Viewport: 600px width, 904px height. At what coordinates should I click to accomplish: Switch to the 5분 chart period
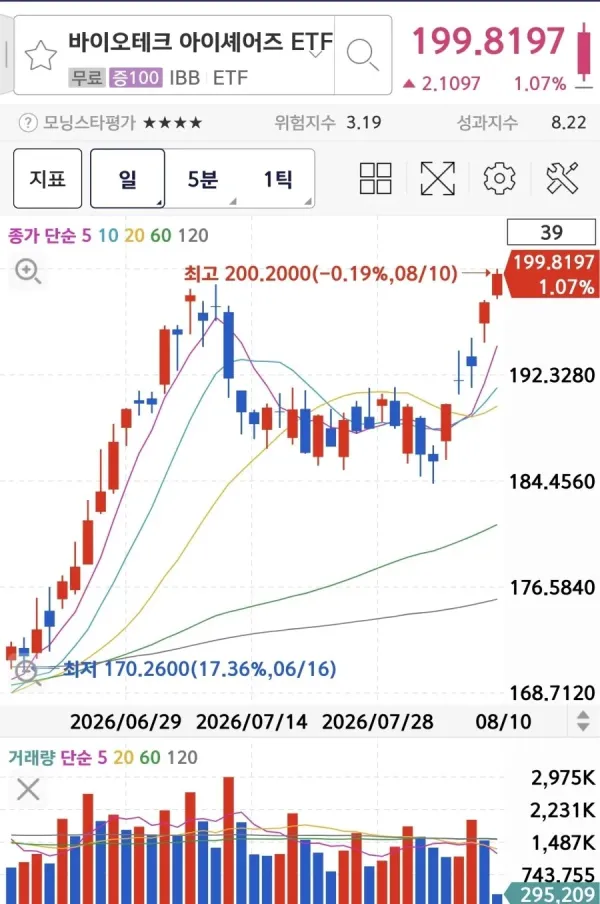pos(202,179)
